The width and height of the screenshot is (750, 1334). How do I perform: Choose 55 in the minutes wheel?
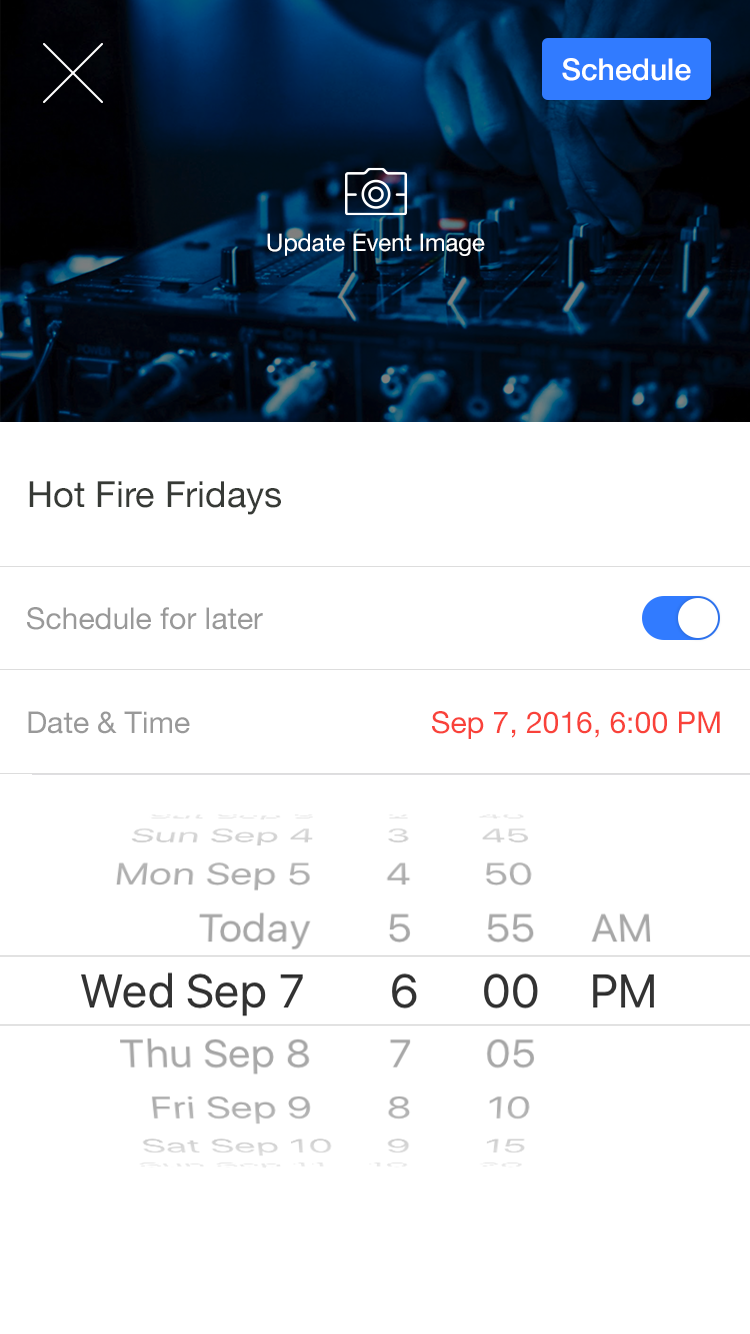pos(510,928)
